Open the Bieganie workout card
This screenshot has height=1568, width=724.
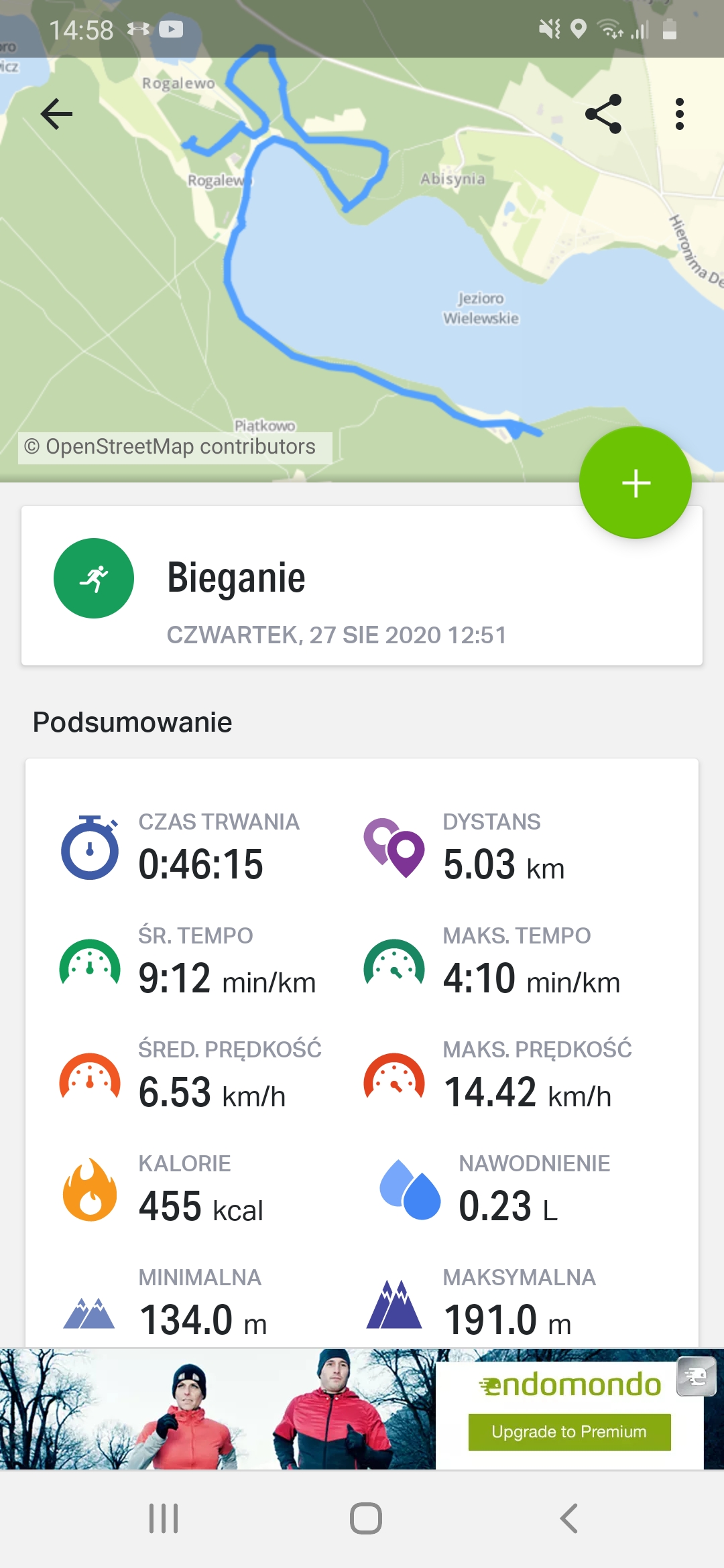point(362,585)
